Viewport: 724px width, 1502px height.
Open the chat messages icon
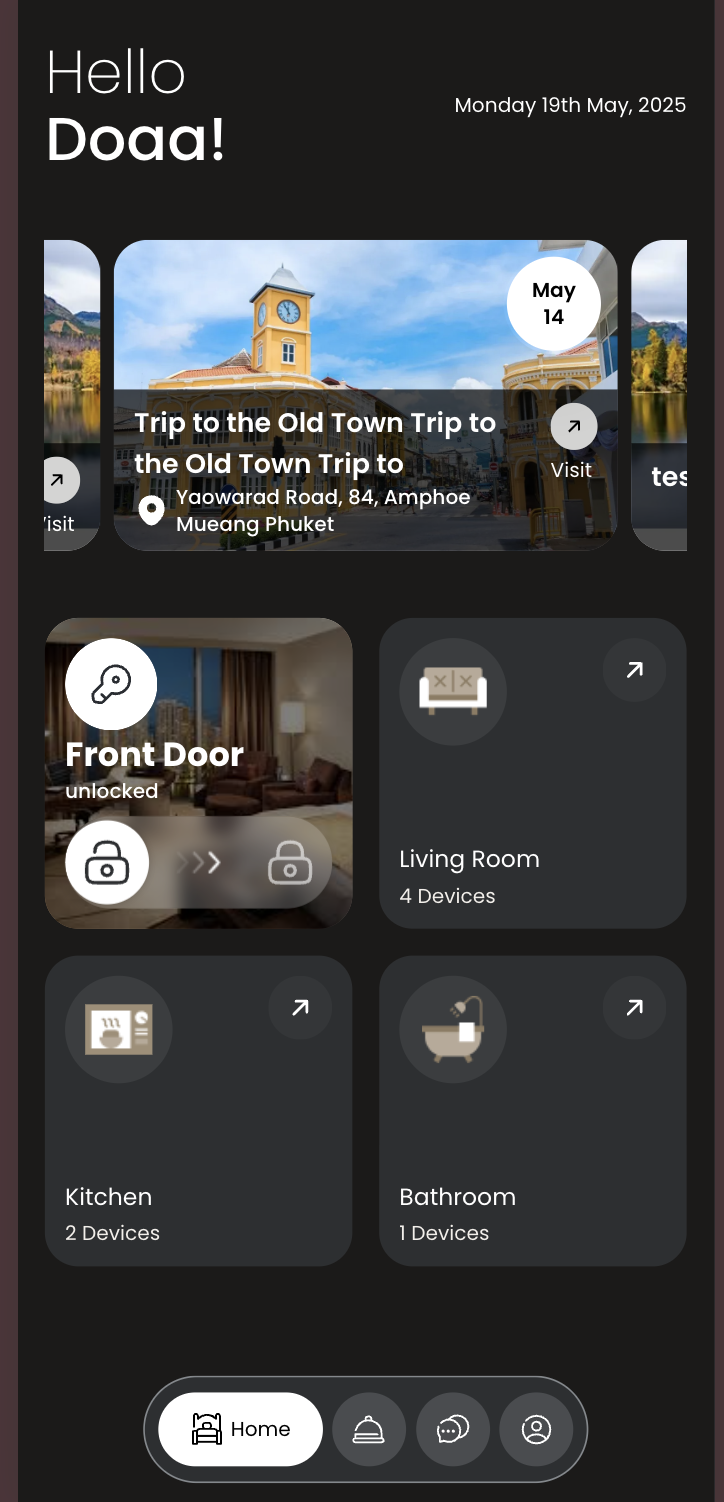coord(453,1429)
